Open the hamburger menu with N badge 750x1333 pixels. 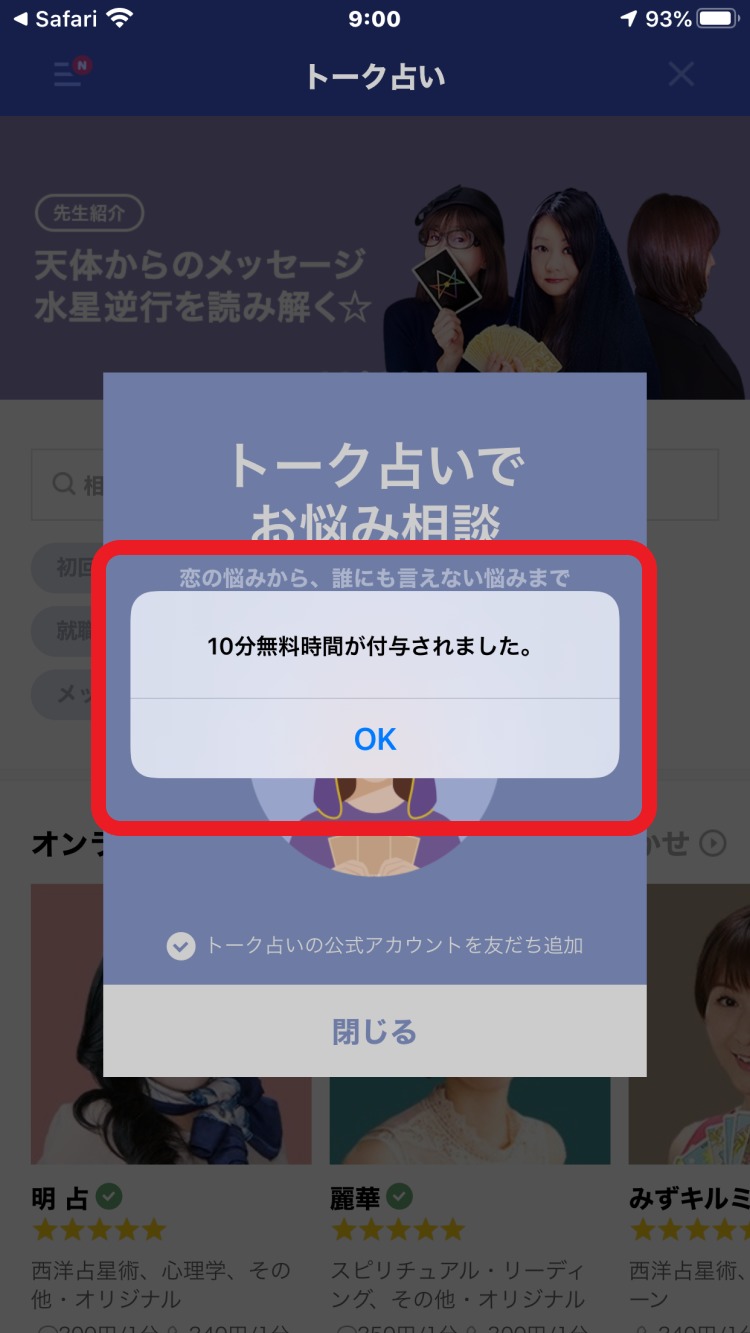[70, 74]
